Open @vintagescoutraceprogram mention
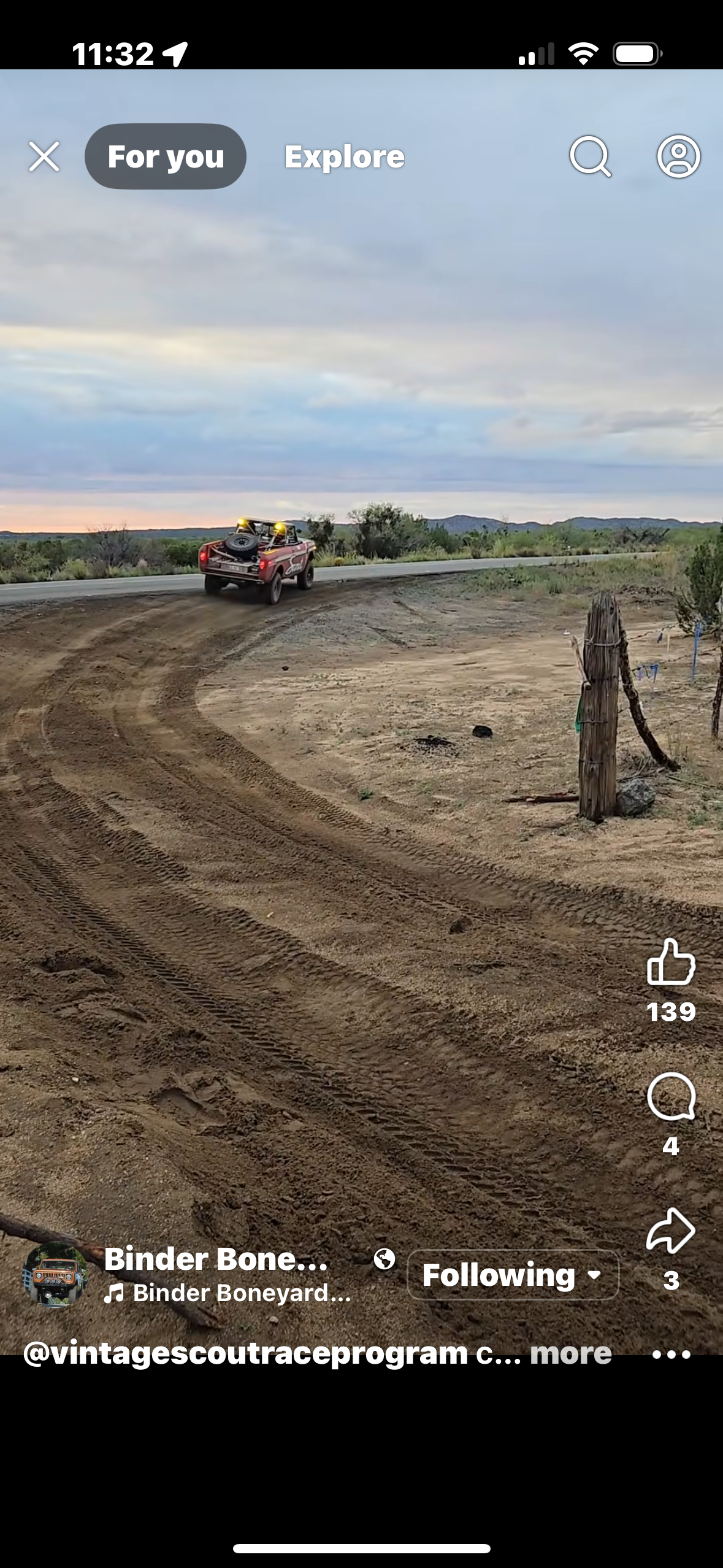Image resolution: width=723 pixels, height=1568 pixels. (245, 1353)
